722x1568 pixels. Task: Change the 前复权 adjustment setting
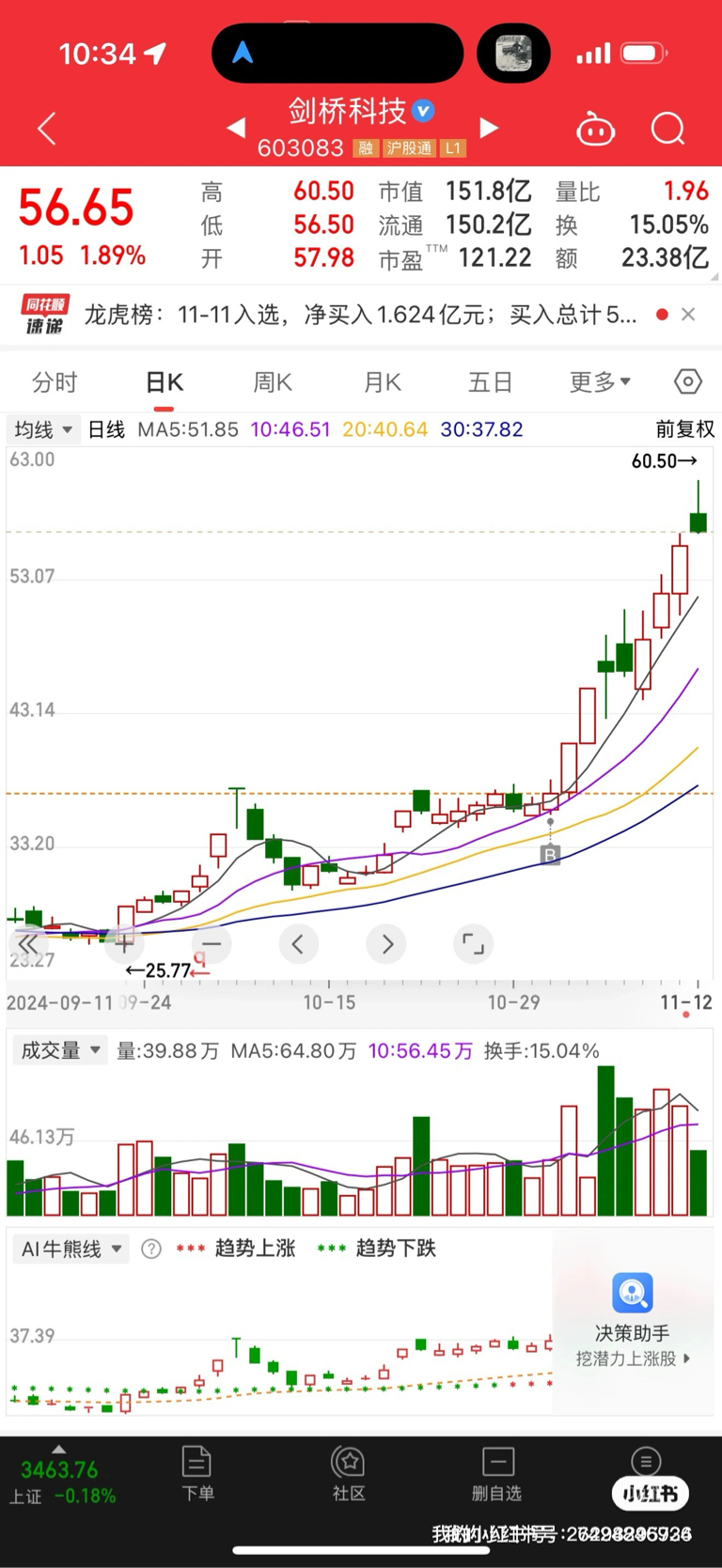(684, 429)
